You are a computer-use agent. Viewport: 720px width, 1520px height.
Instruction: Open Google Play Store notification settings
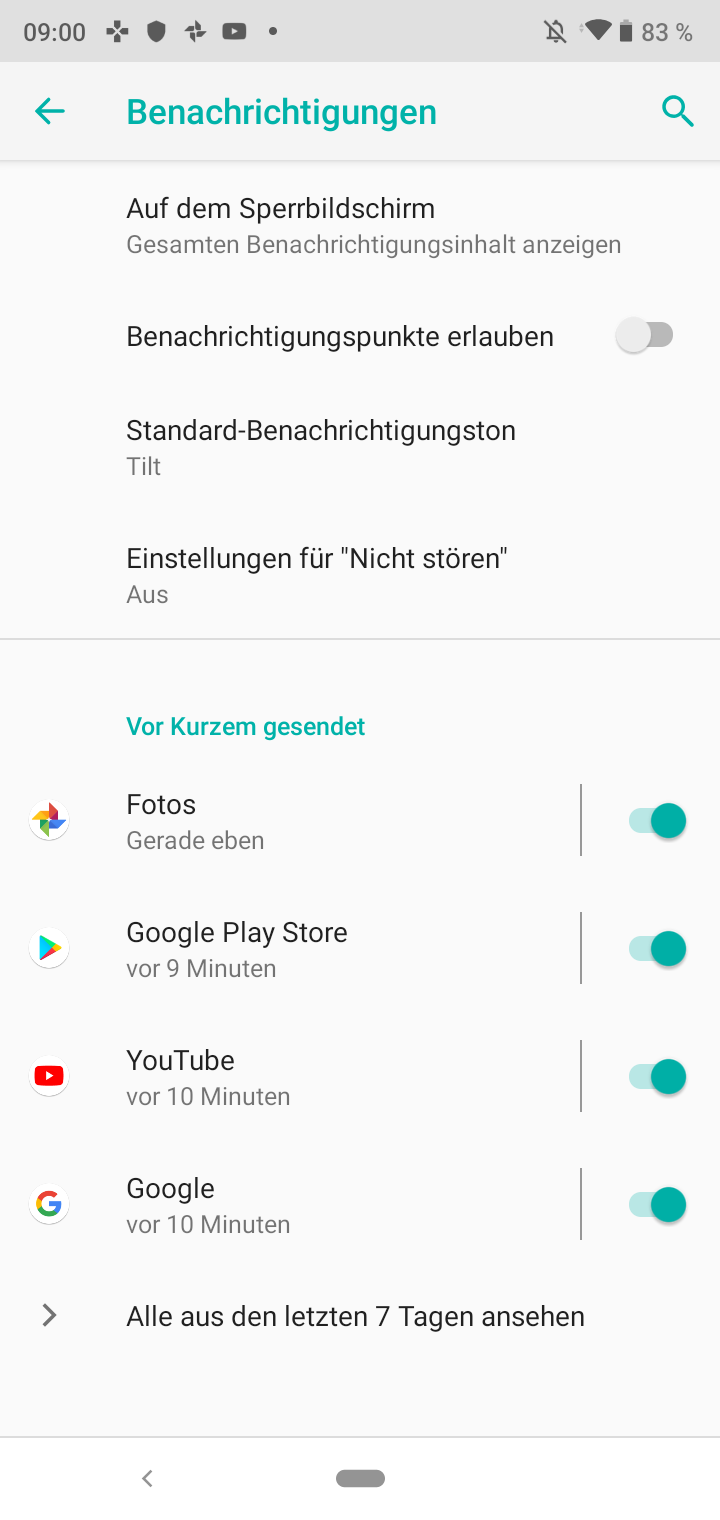300,949
